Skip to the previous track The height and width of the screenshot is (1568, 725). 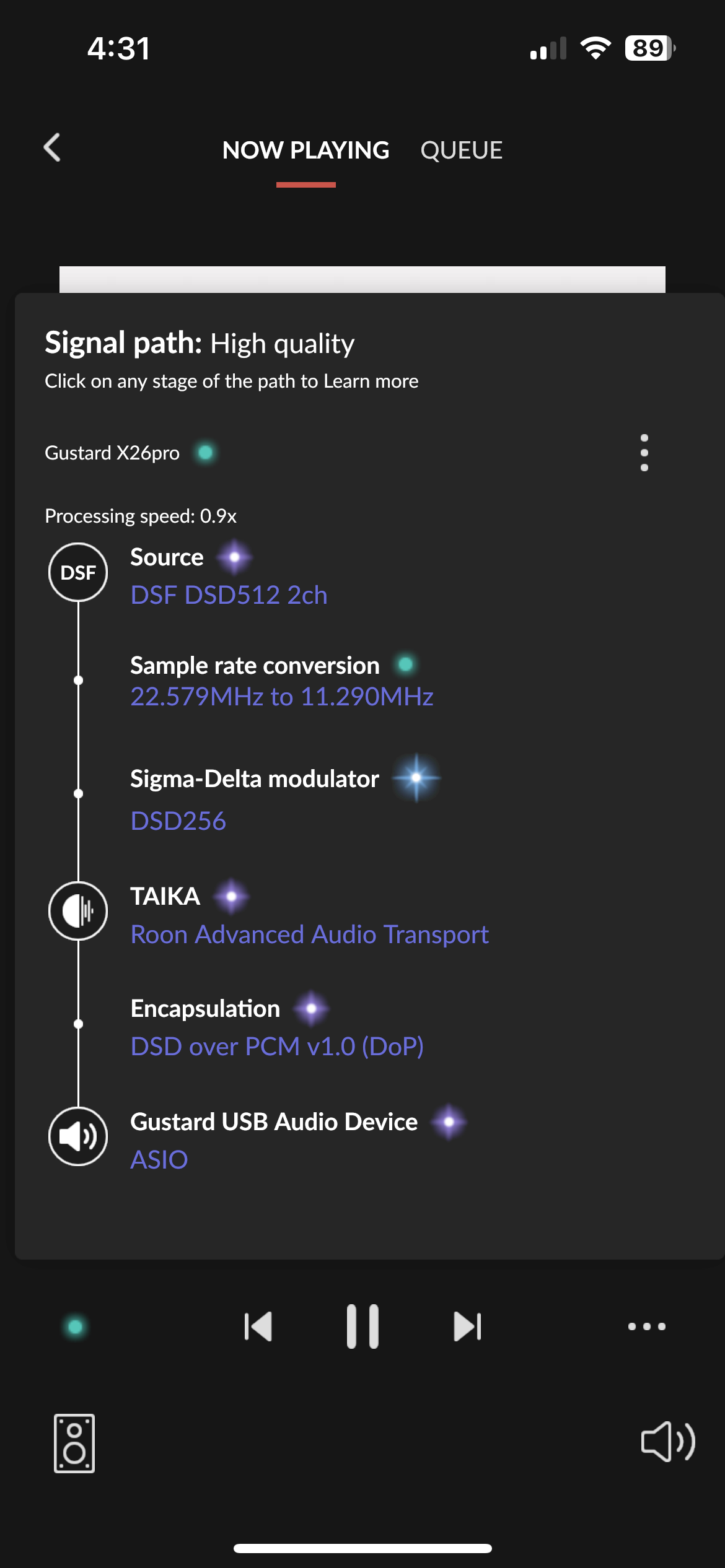(x=258, y=1326)
